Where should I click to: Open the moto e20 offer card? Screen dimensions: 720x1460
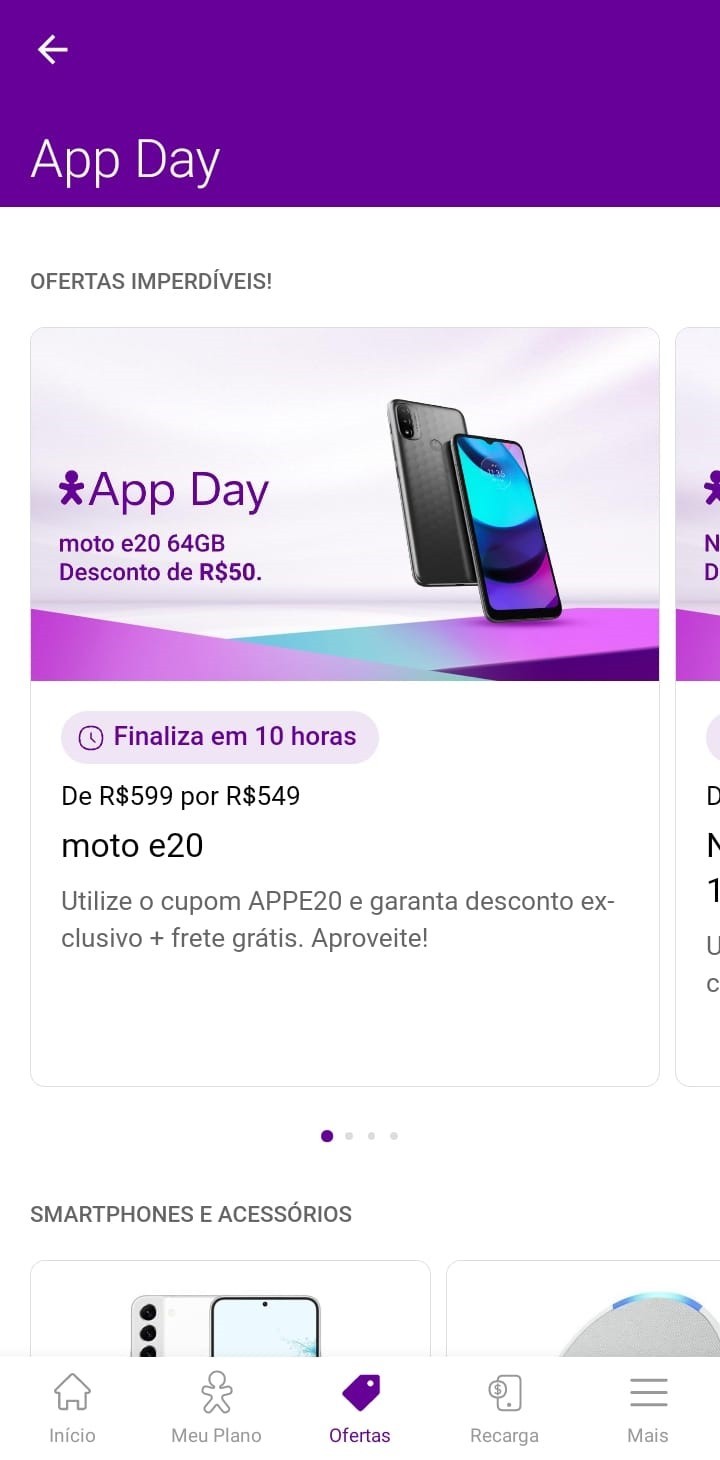pyautogui.click(x=344, y=705)
